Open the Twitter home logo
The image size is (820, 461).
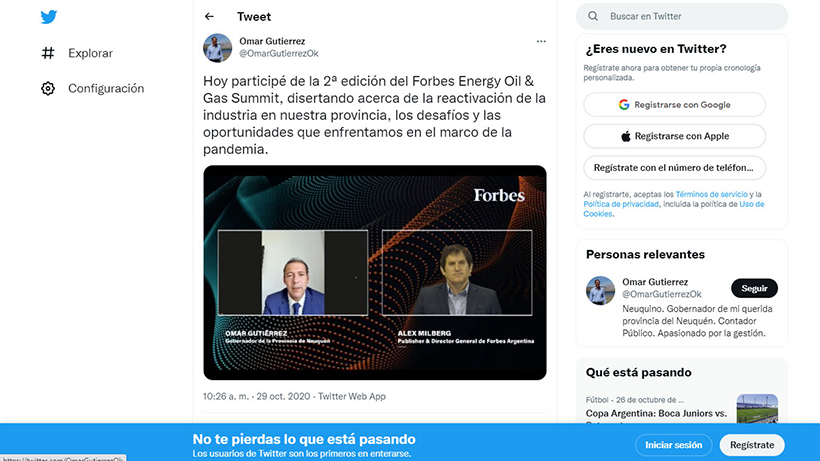[x=48, y=17]
